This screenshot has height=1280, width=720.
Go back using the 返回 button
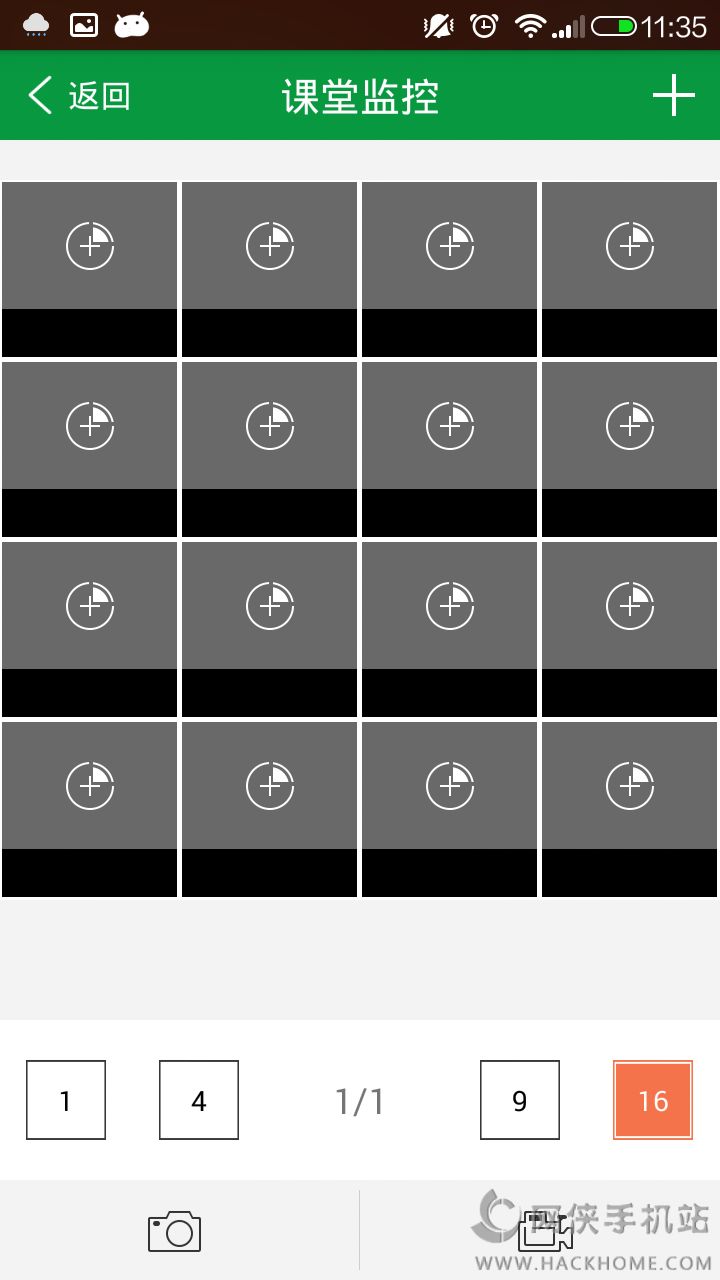coord(78,96)
